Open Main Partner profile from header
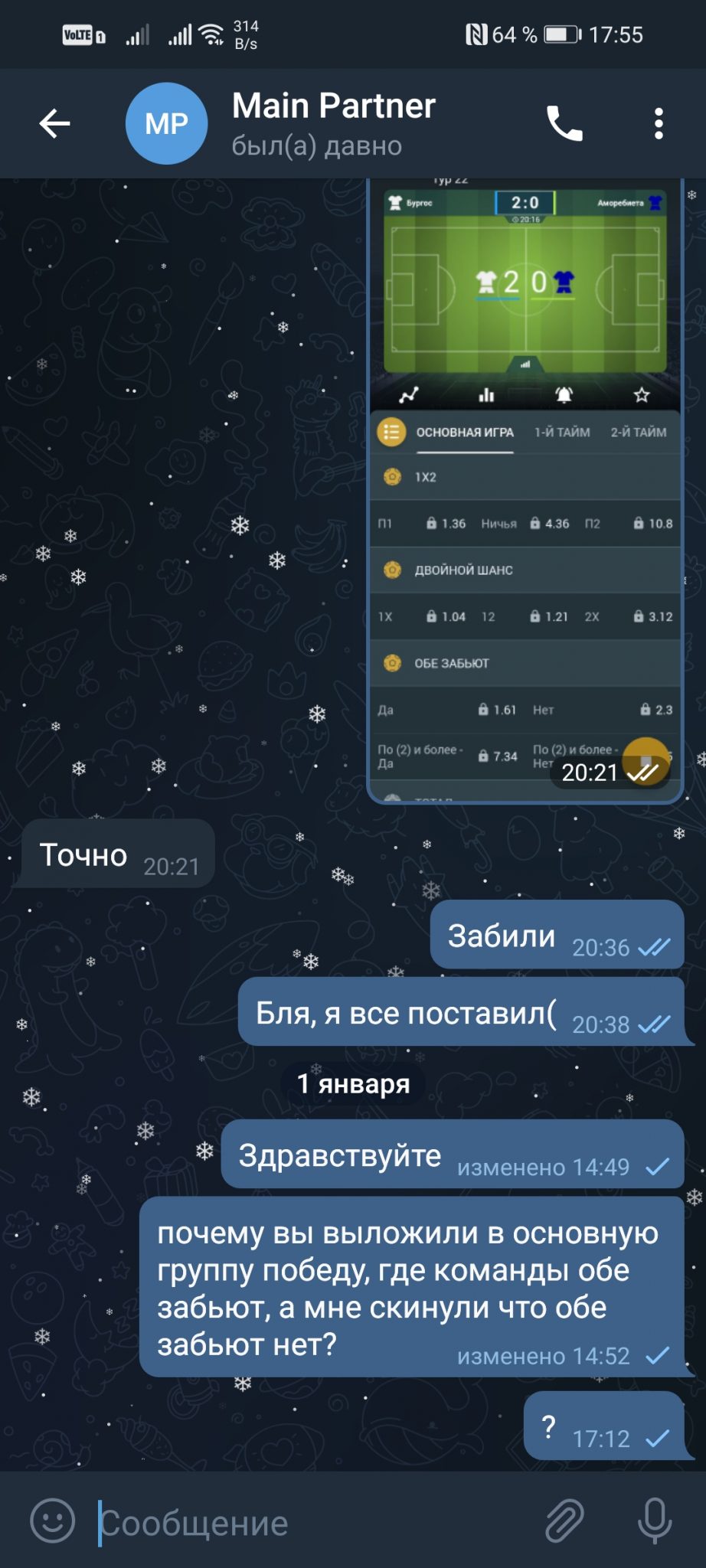 tap(334, 123)
